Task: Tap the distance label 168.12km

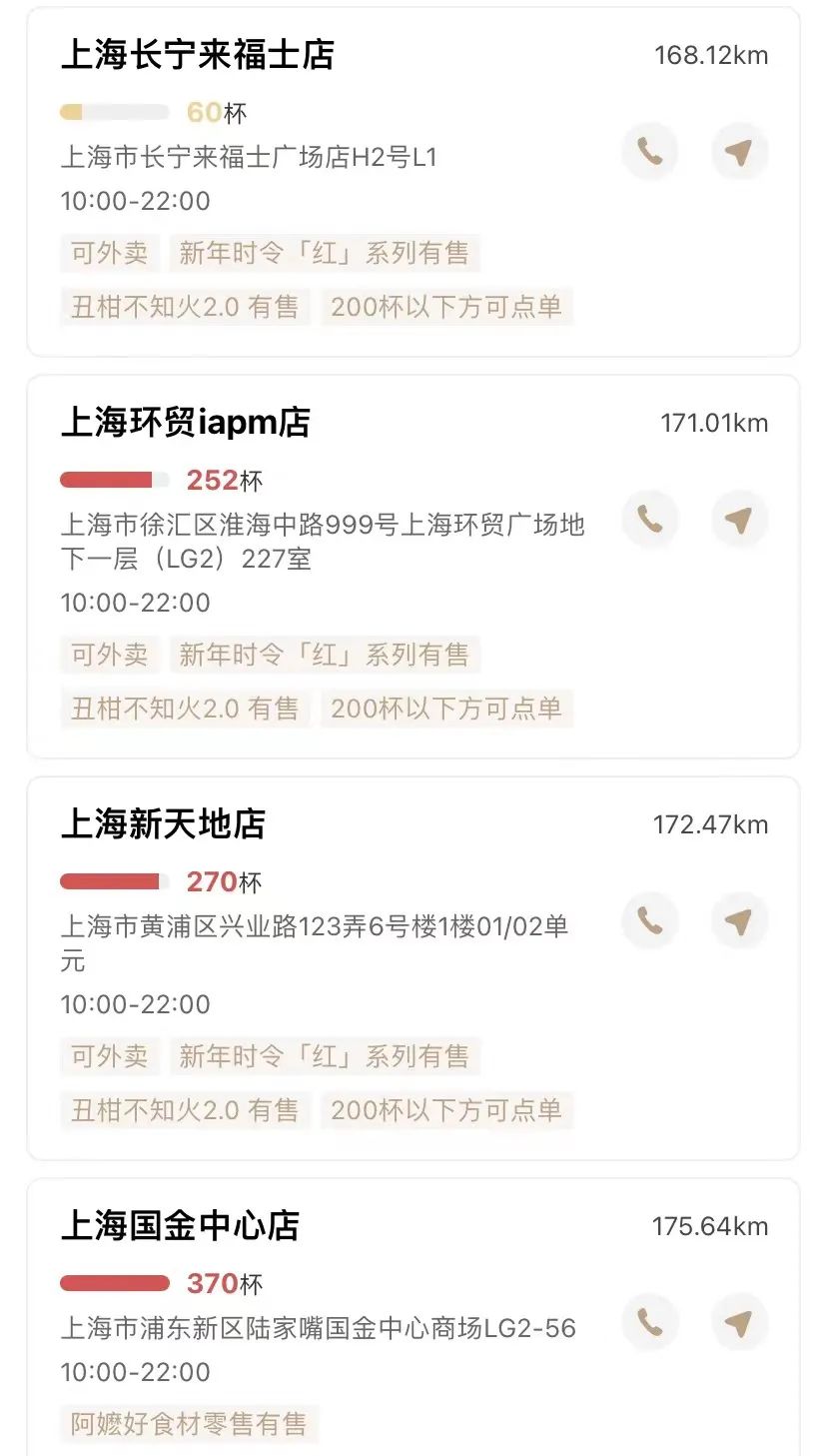Action: click(x=711, y=56)
